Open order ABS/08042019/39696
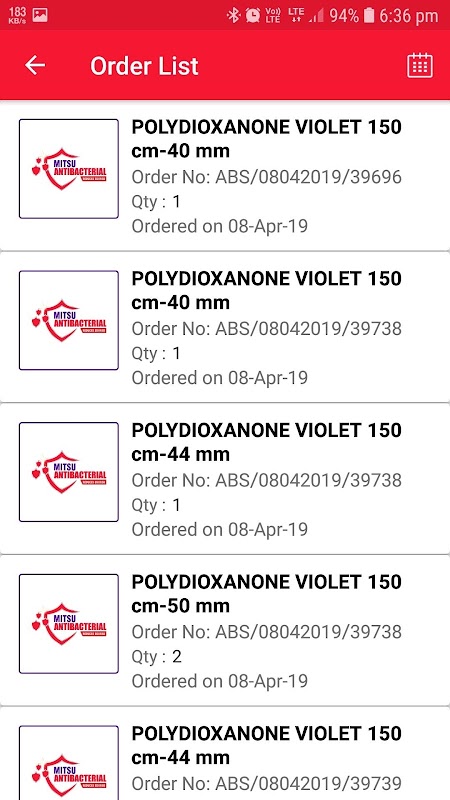 click(225, 176)
